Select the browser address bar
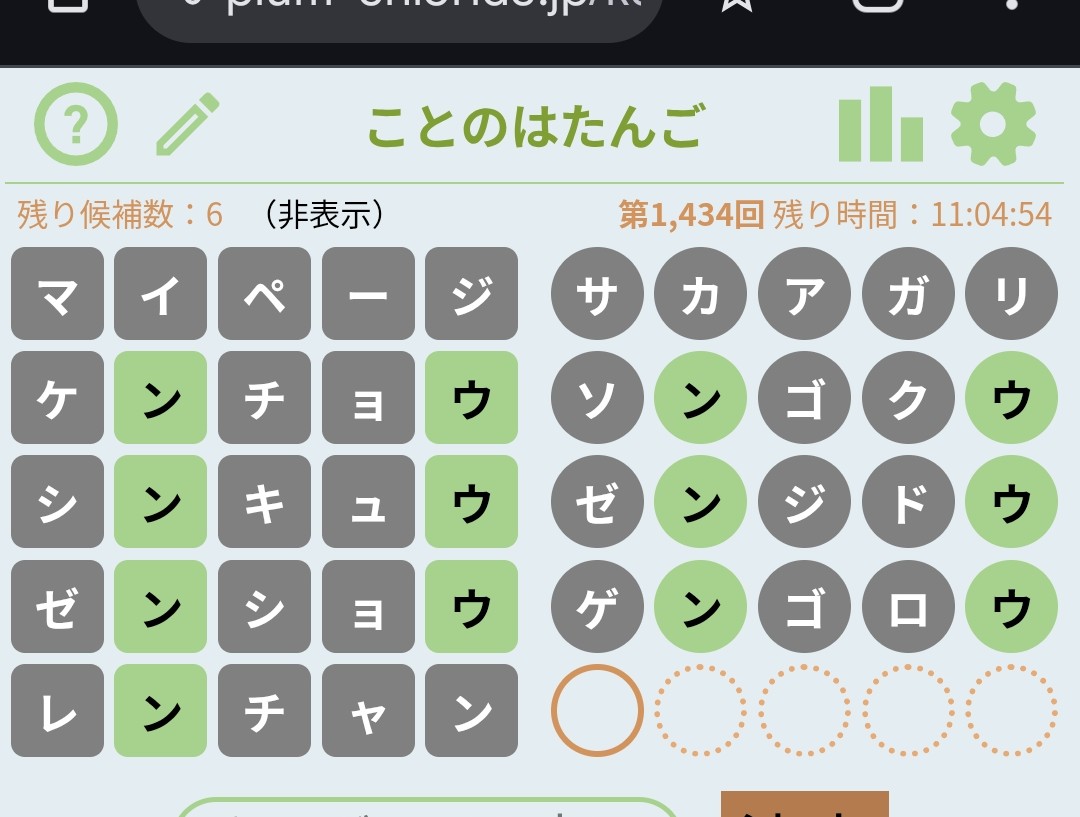 pos(400,12)
